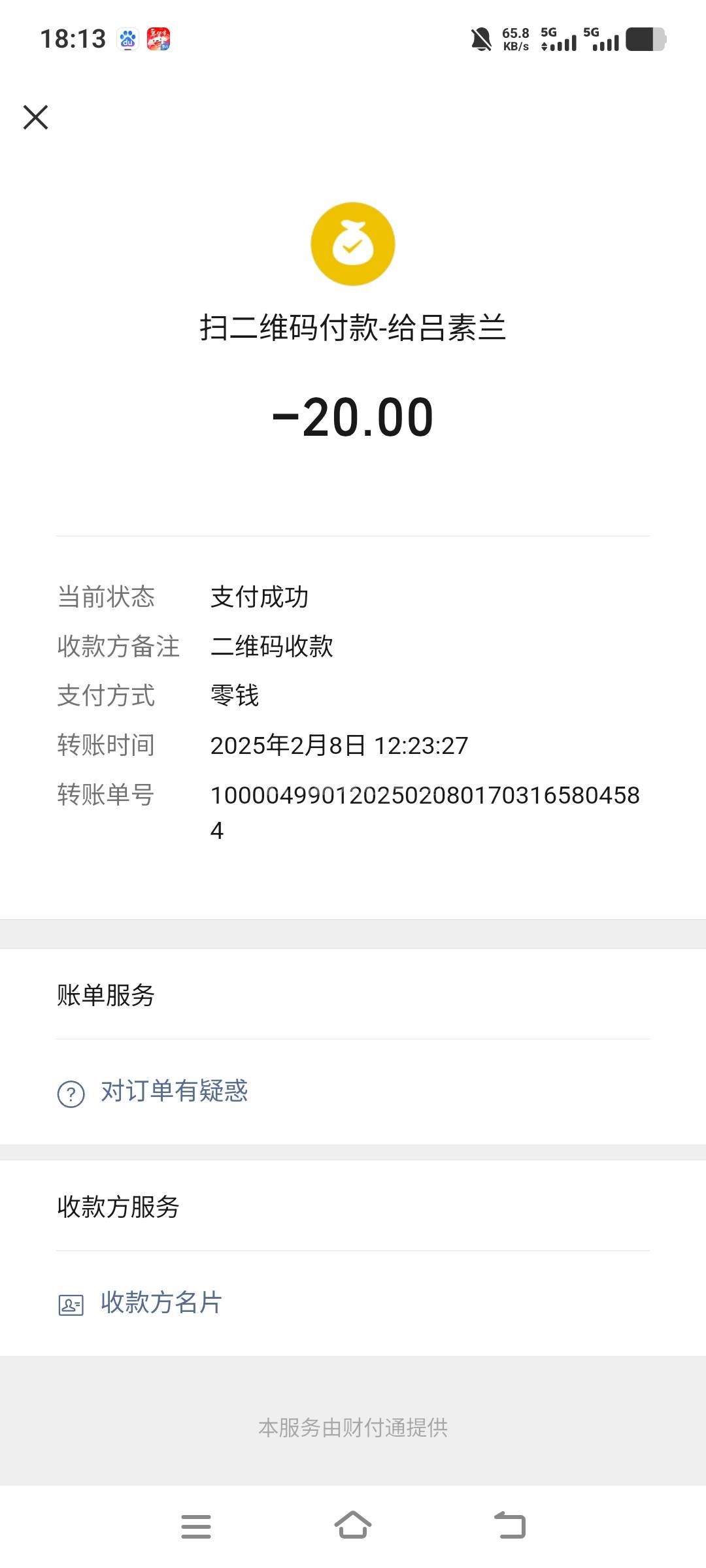Open 对订单有疑惑 help option
The height and width of the screenshot is (1568, 706).
[x=174, y=1091]
